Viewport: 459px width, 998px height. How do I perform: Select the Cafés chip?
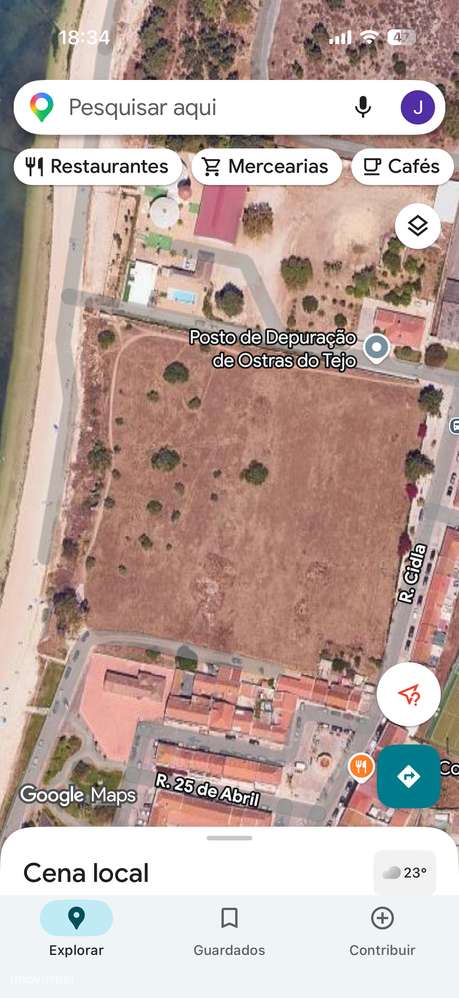pos(402,167)
